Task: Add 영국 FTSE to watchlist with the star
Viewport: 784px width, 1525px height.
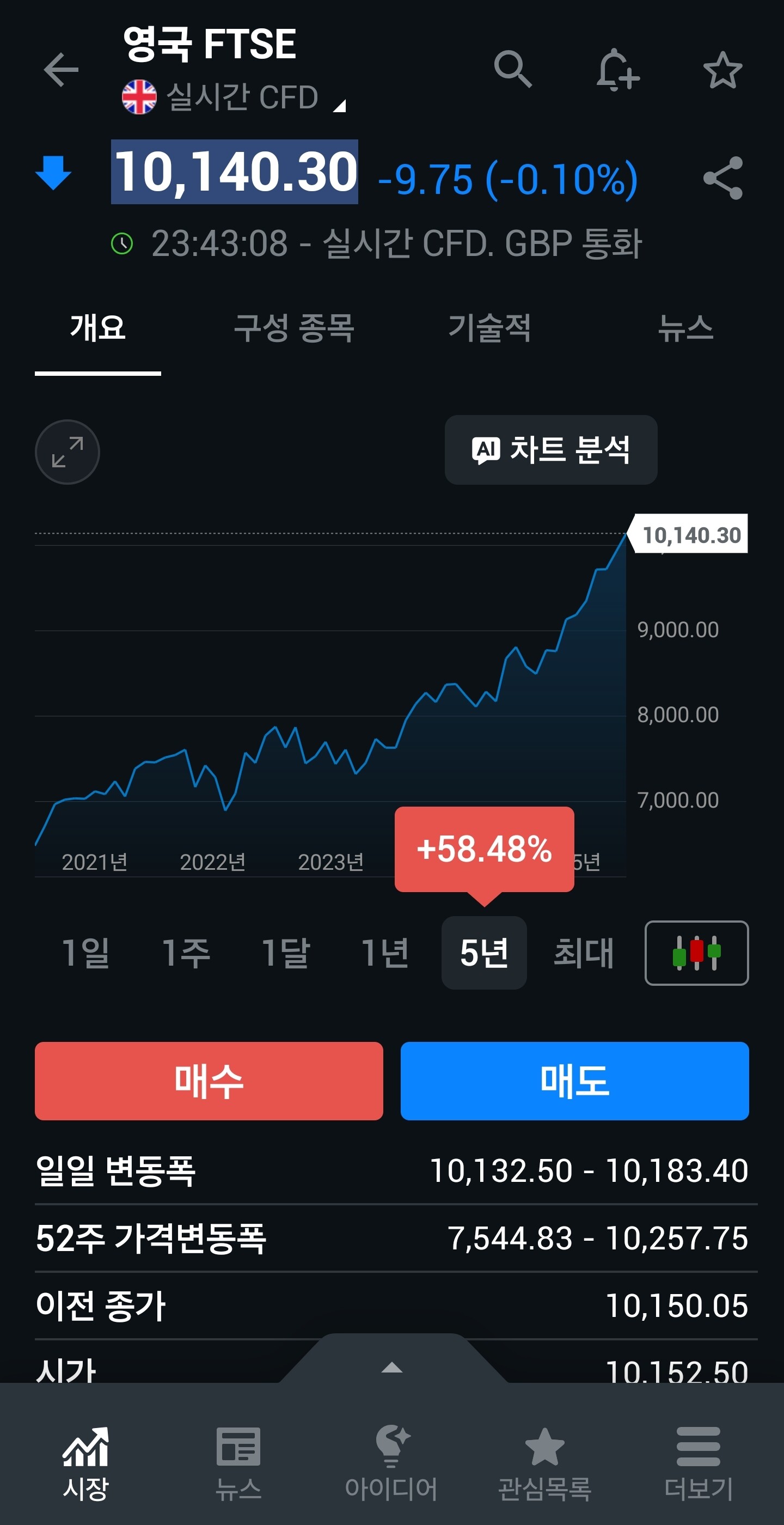Action: [x=722, y=70]
